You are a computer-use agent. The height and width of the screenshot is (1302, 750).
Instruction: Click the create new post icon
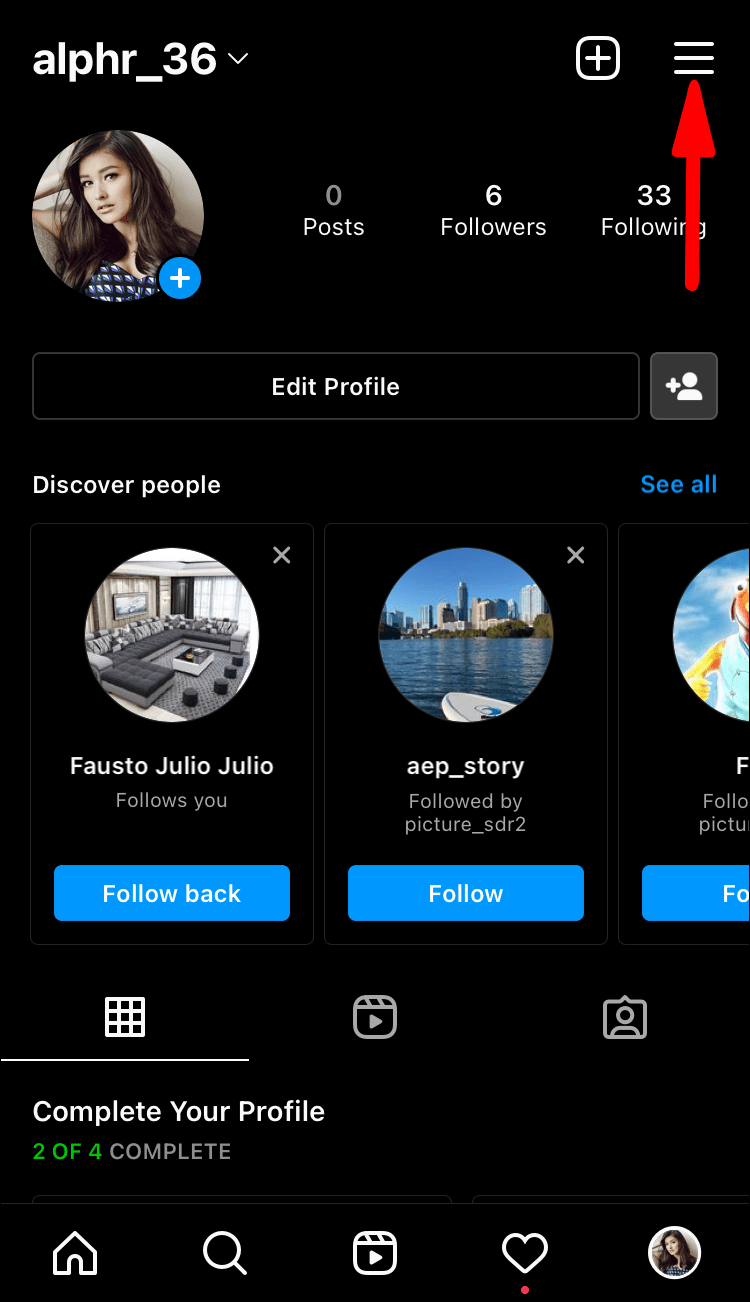(598, 58)
